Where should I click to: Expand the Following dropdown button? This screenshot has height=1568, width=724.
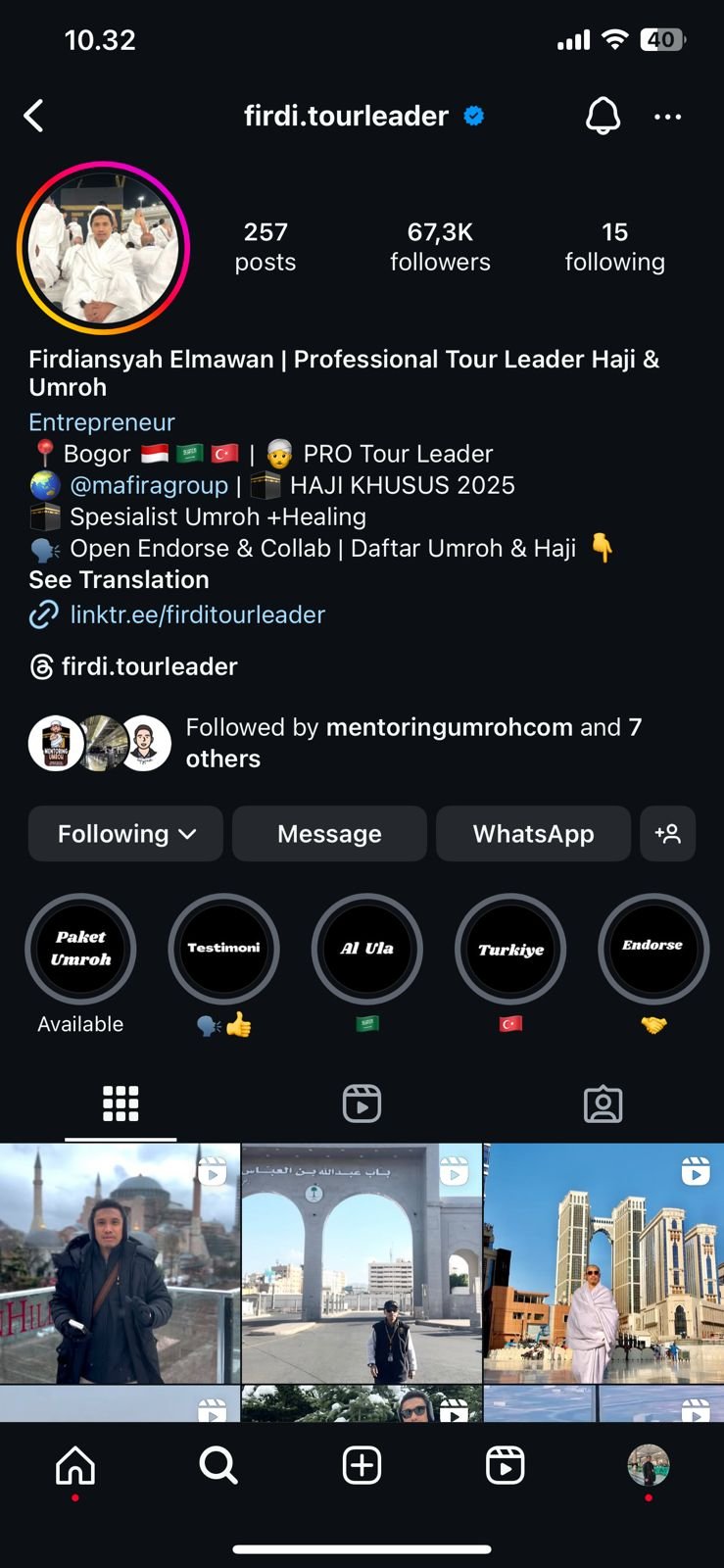click(x=125, y=834)
